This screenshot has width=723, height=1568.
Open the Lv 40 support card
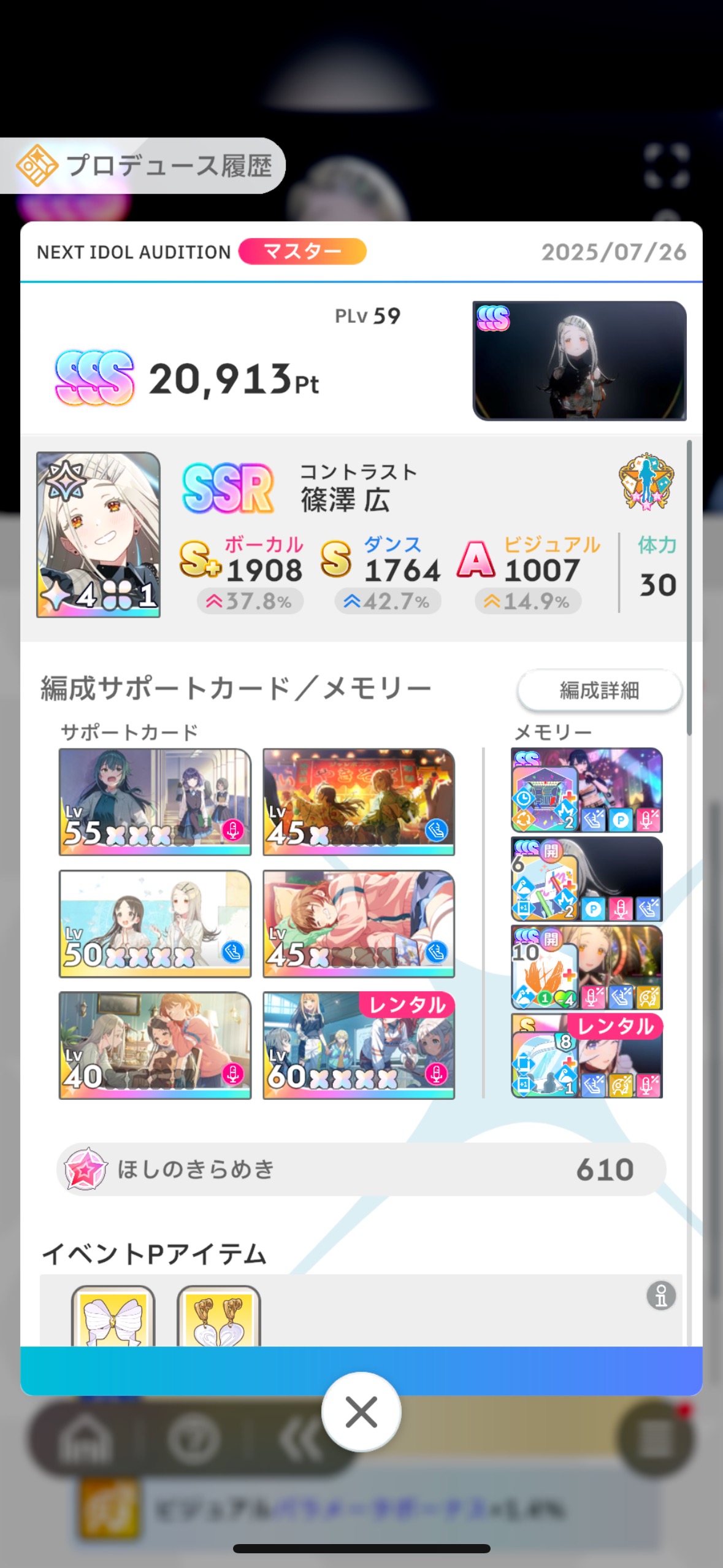(x=155, y=1045)
